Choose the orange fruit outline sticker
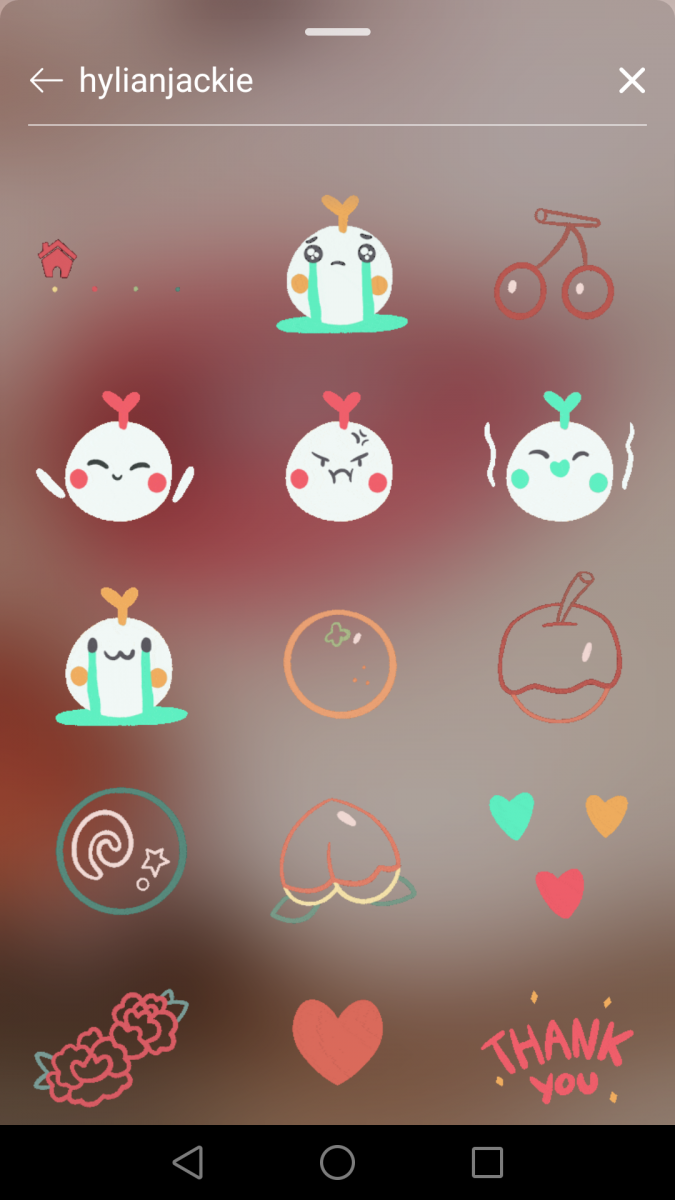 tap(340, 662)
